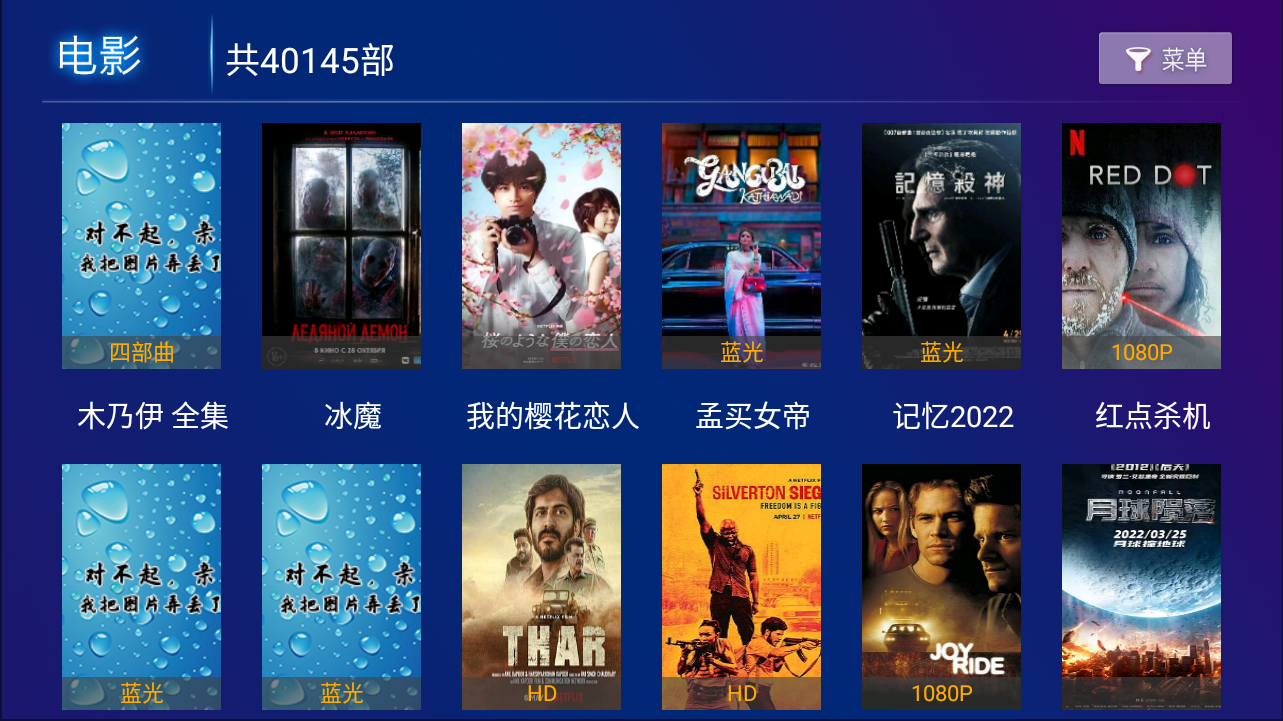
Task: Select the Red Dot movie 红点杀机
Action: (1141, 246)
